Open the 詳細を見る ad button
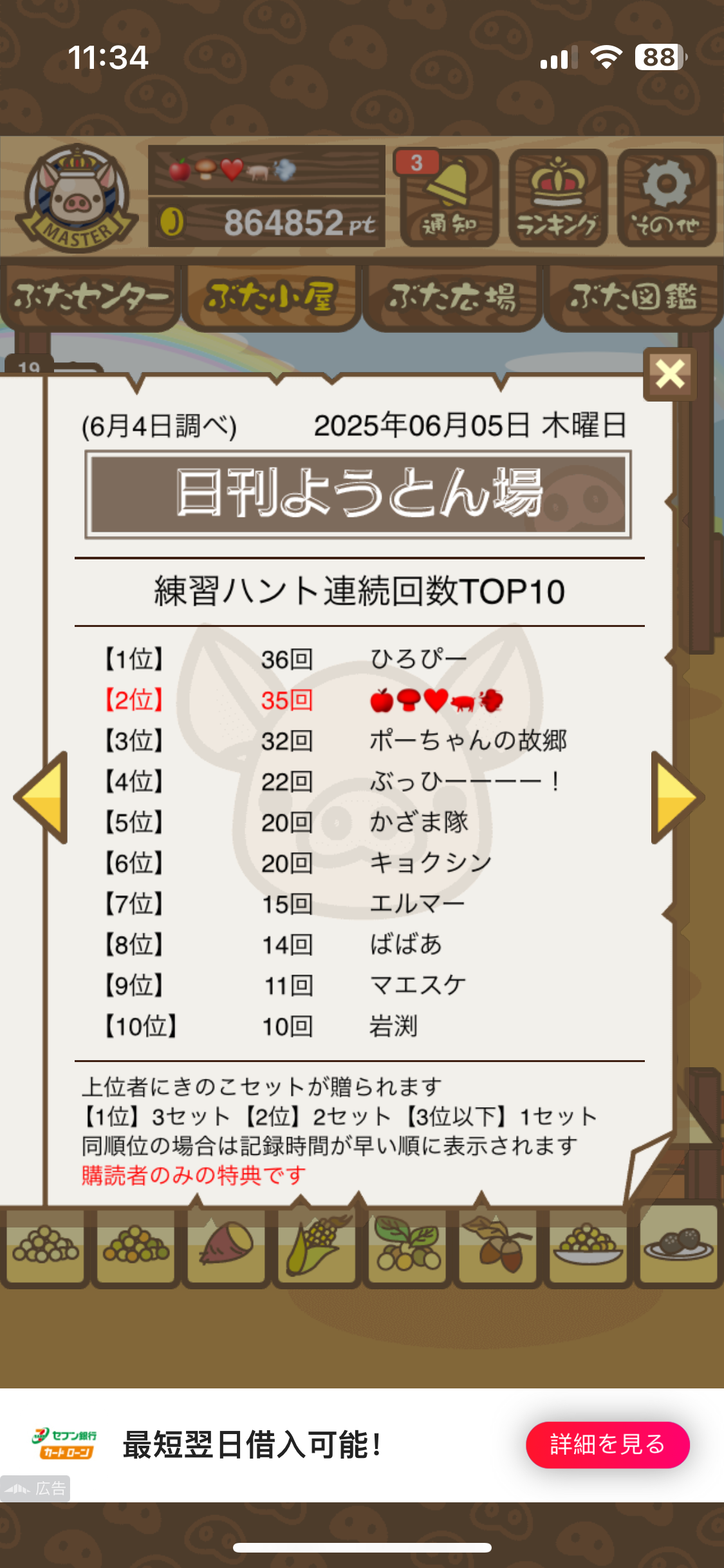 click(607, 1444)
